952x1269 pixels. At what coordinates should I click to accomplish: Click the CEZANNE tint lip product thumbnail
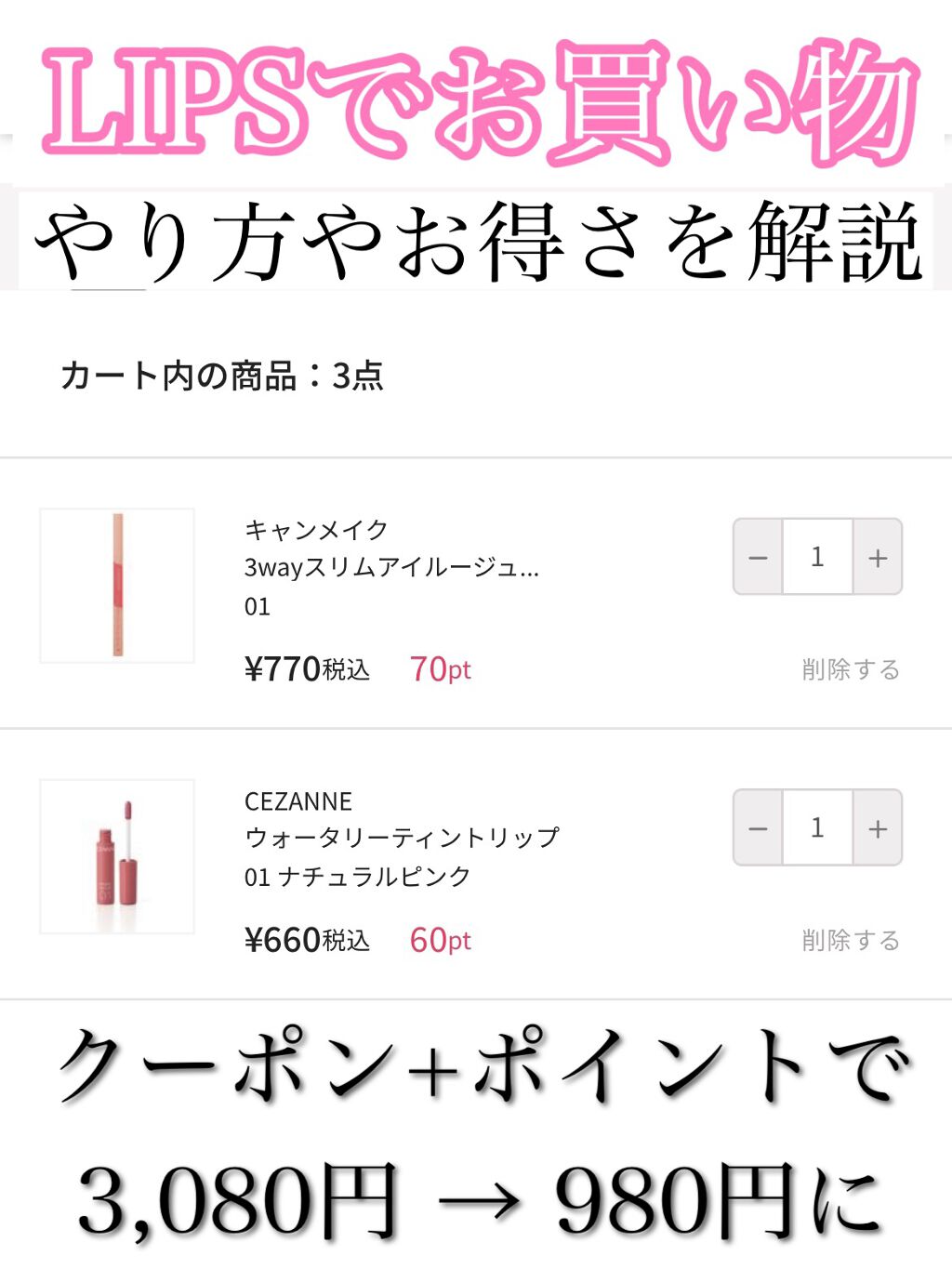(115, 856)
